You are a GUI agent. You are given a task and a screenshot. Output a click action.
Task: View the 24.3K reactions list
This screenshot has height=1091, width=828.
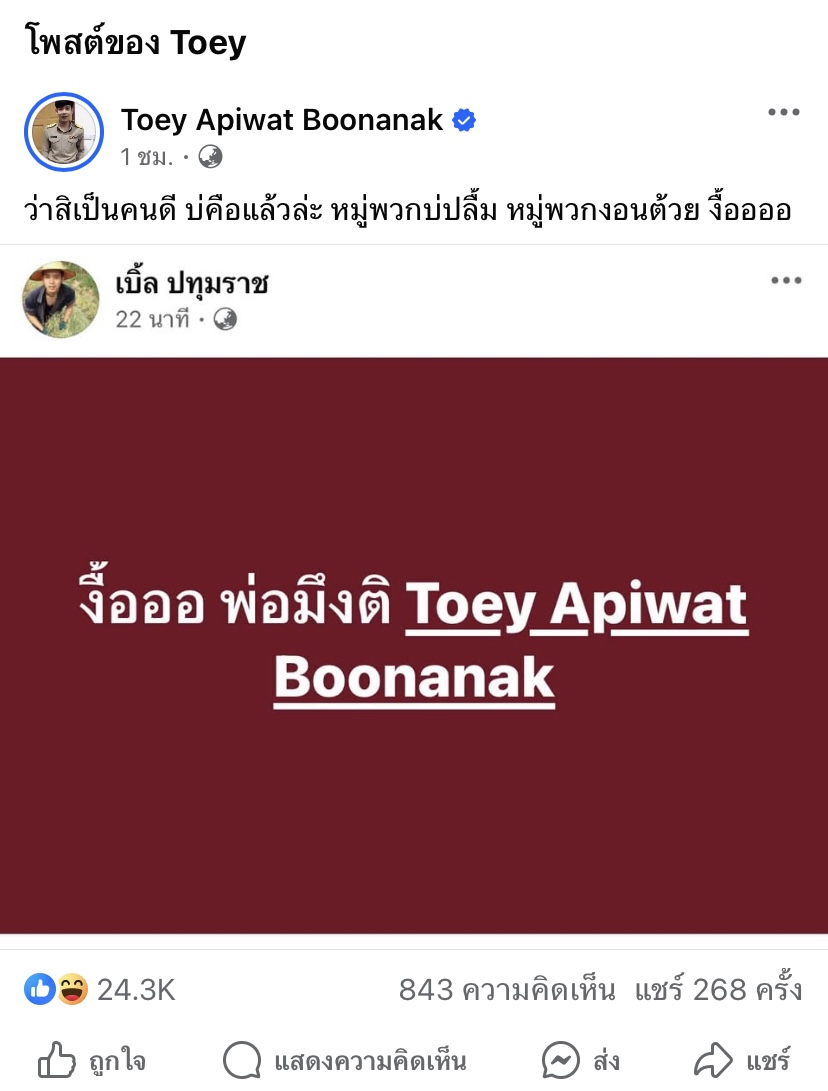click(100, 990)
